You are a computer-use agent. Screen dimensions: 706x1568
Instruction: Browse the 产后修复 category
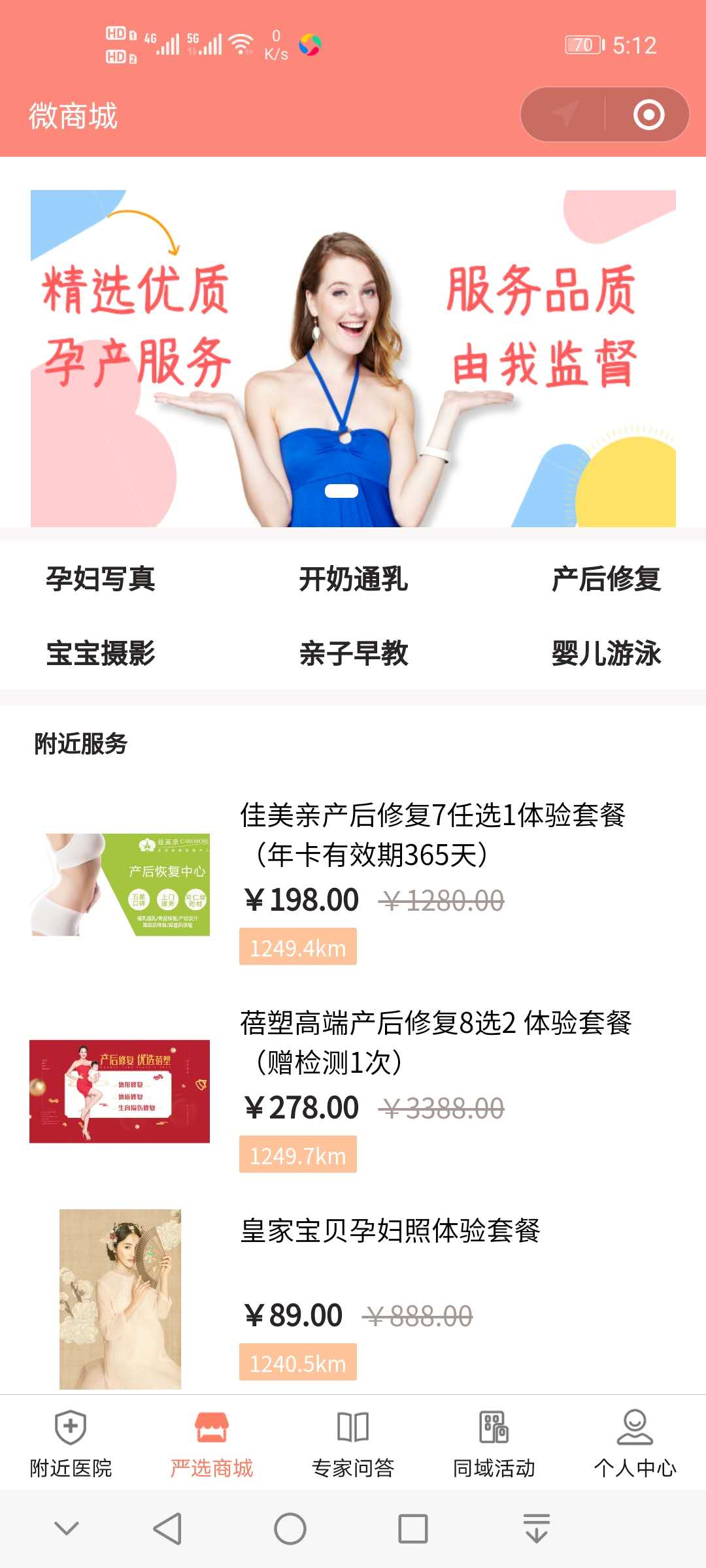point(605,579)
